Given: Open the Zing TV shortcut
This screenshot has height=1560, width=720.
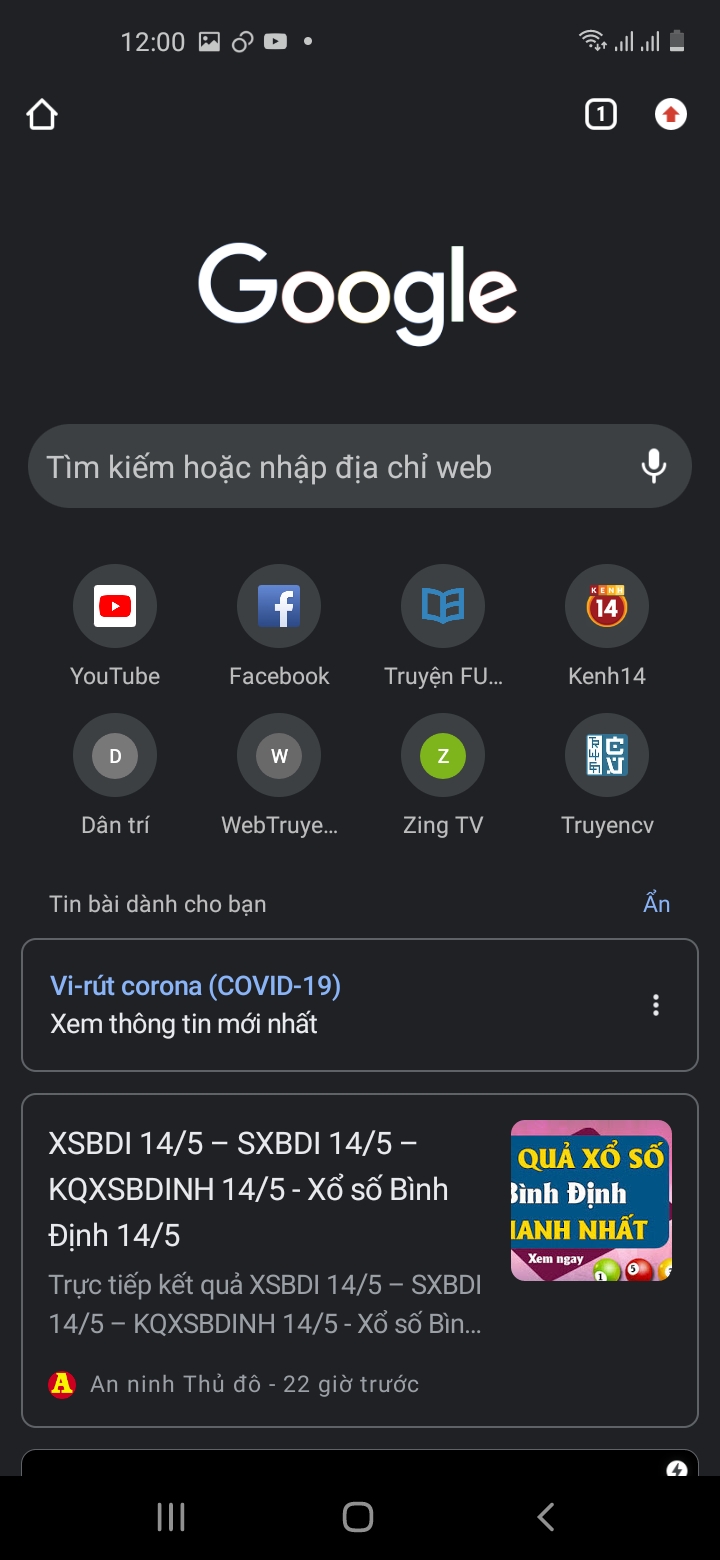Looking at the screenshot, I should [443, 756].
